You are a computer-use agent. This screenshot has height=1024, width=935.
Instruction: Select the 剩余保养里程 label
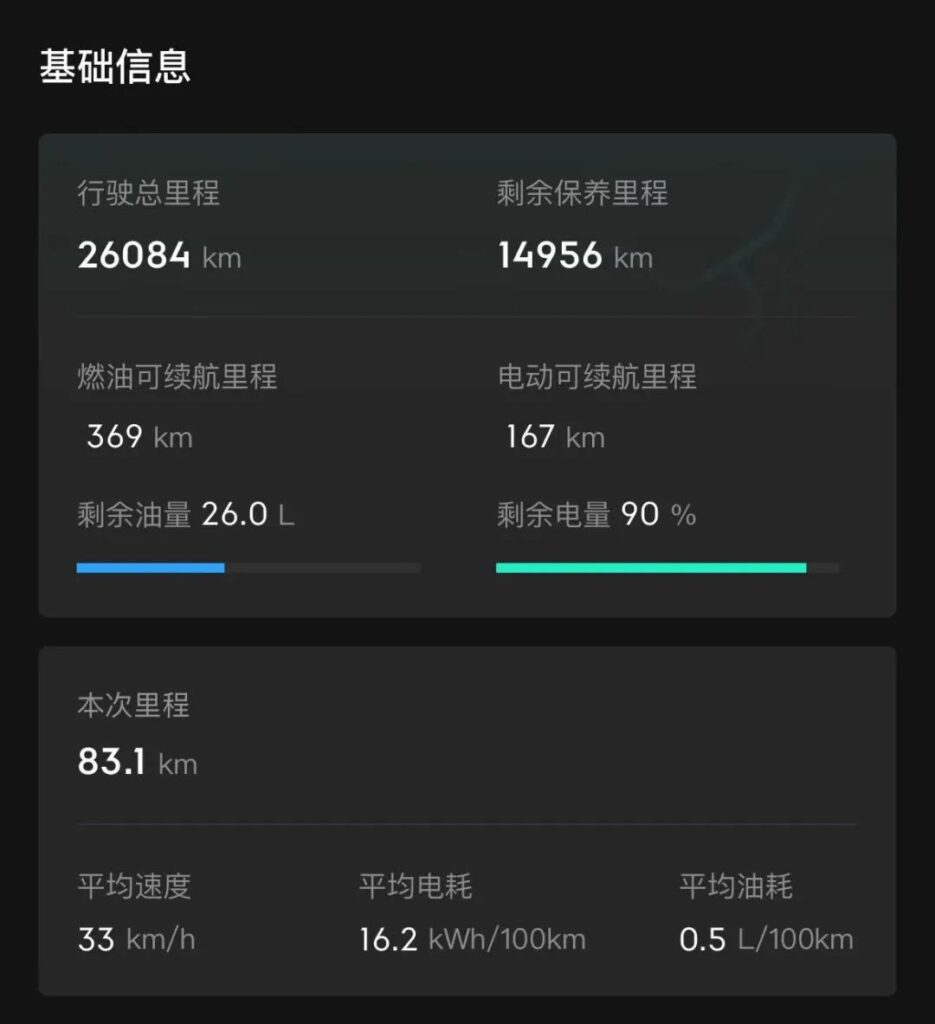pyautogui.click(x=582, y=193)
